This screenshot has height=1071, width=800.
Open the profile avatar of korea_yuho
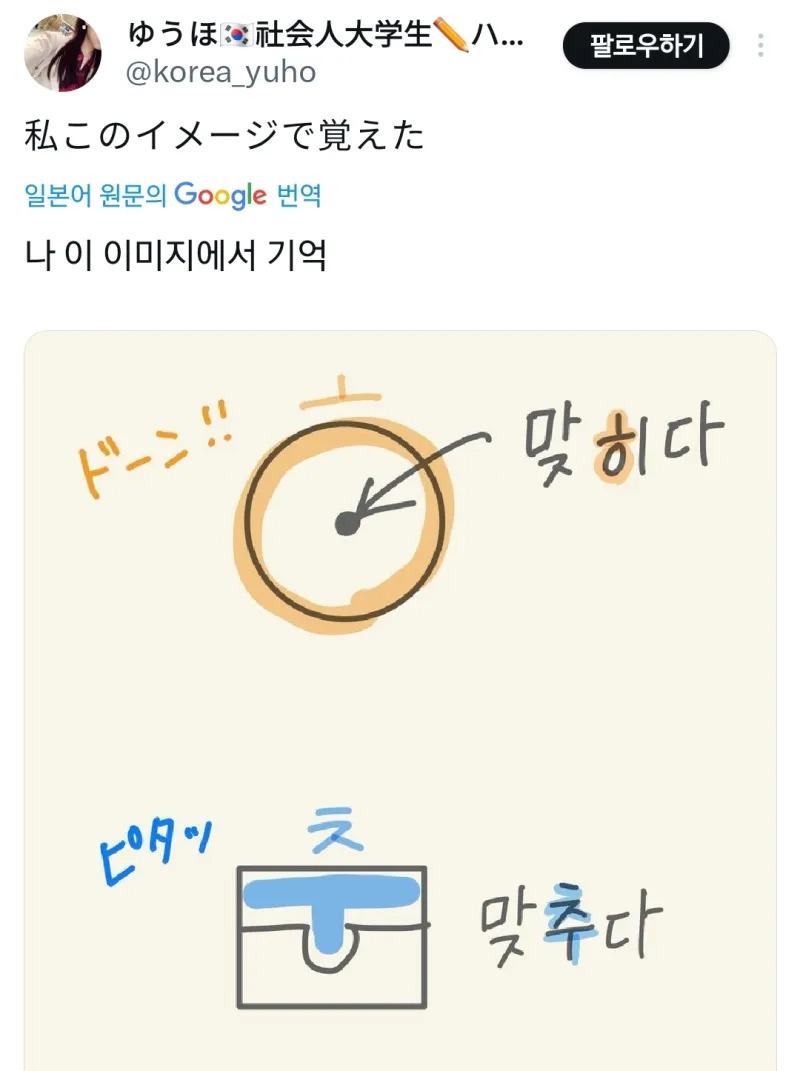pos(61,53)
